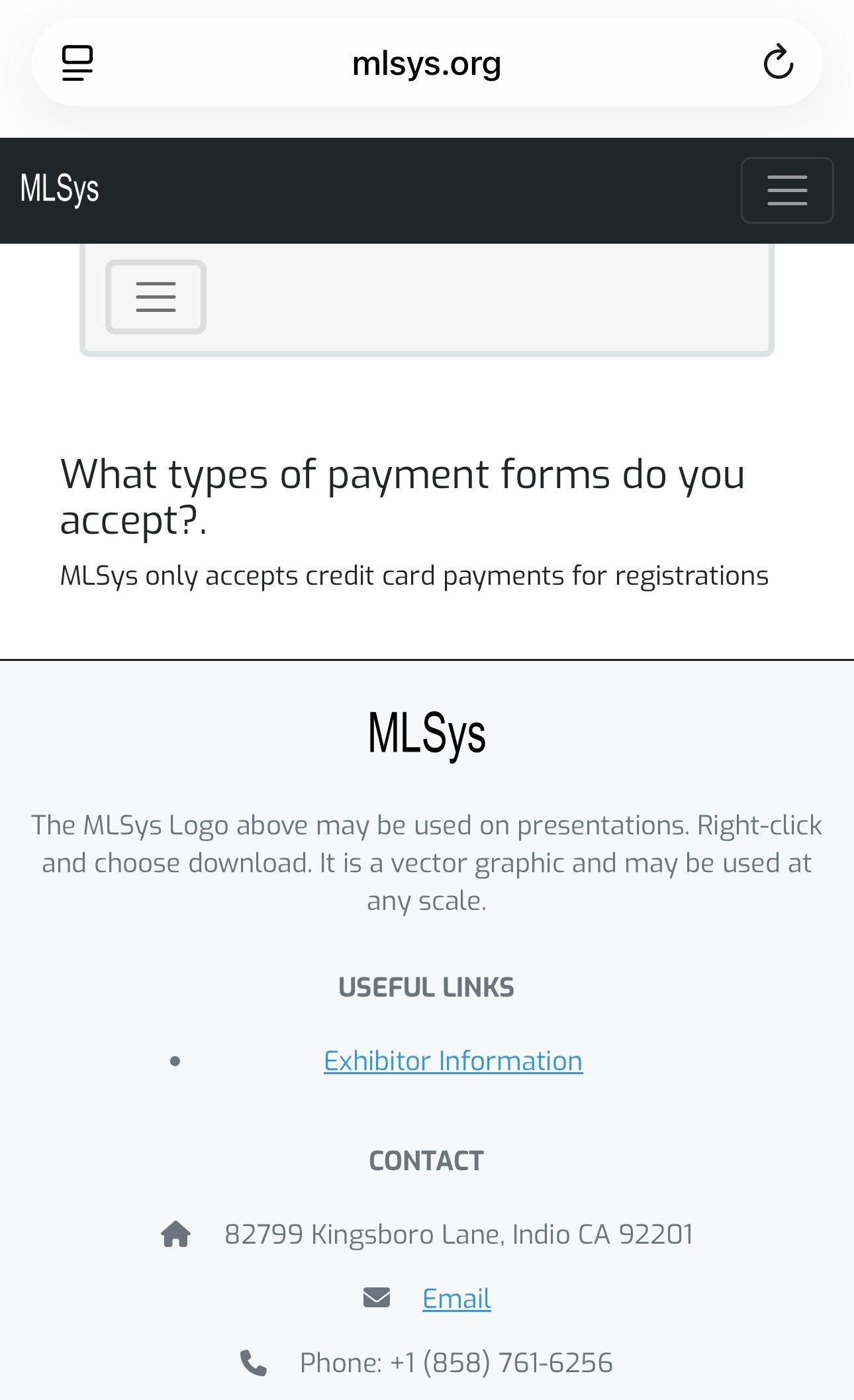Open the Exhibitor Information link
Viewport: 854px width, 1400px height.
(453, 1061)
